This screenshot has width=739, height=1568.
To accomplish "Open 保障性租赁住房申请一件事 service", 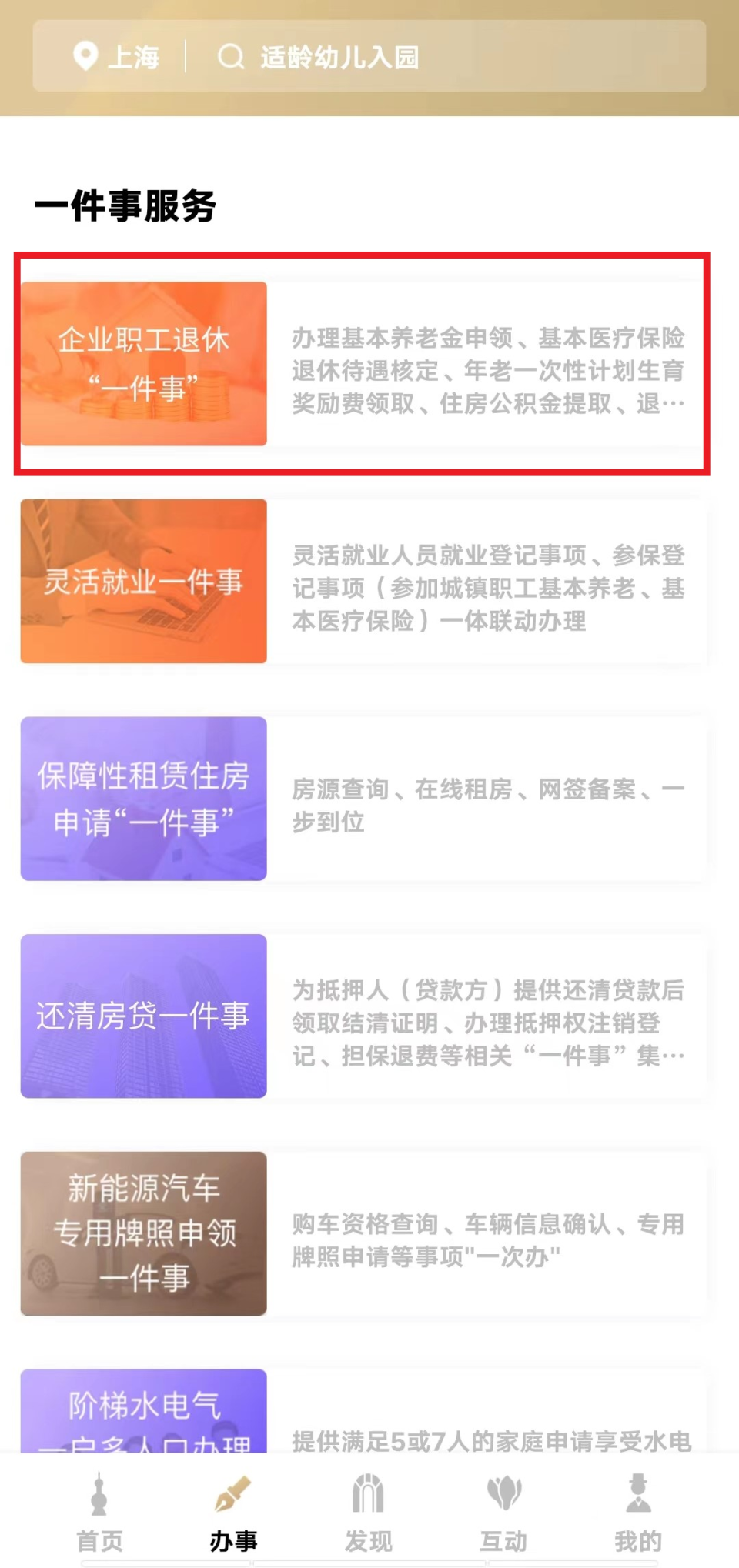I will point(144,800).
